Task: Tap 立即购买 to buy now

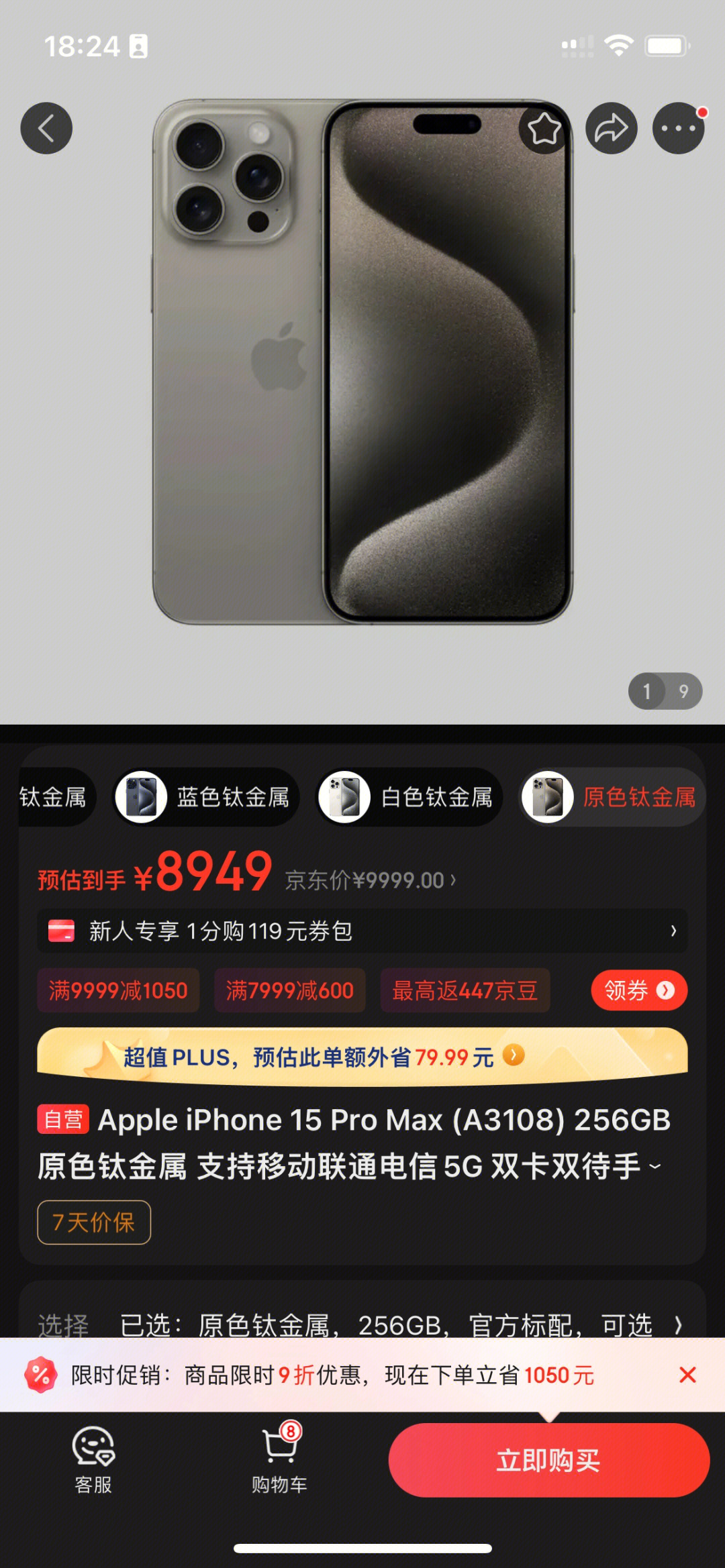Action: click(x=548, y=1460)
